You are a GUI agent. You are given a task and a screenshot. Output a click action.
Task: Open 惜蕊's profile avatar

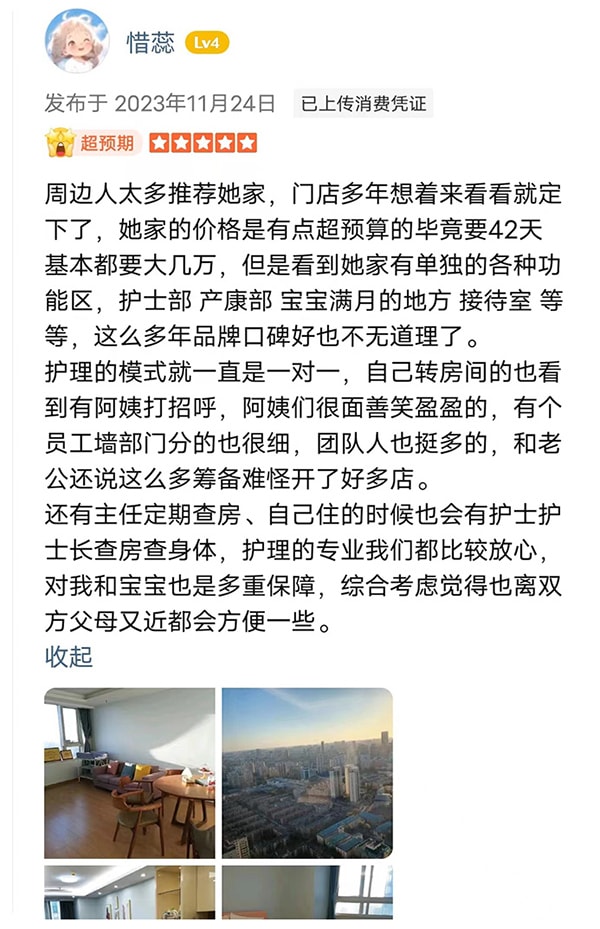click(77, 41)
